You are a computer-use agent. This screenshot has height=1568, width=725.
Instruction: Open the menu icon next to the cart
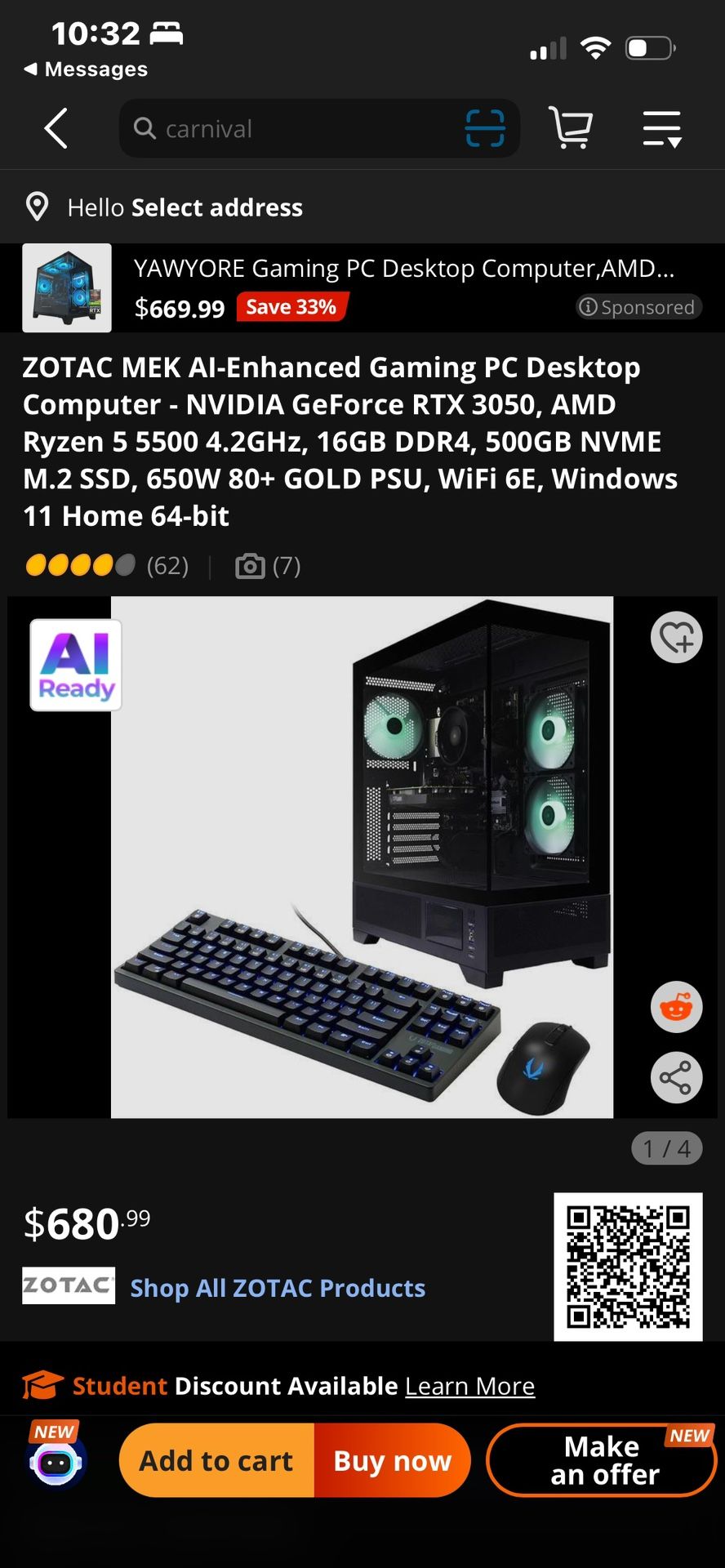[661, 129]
